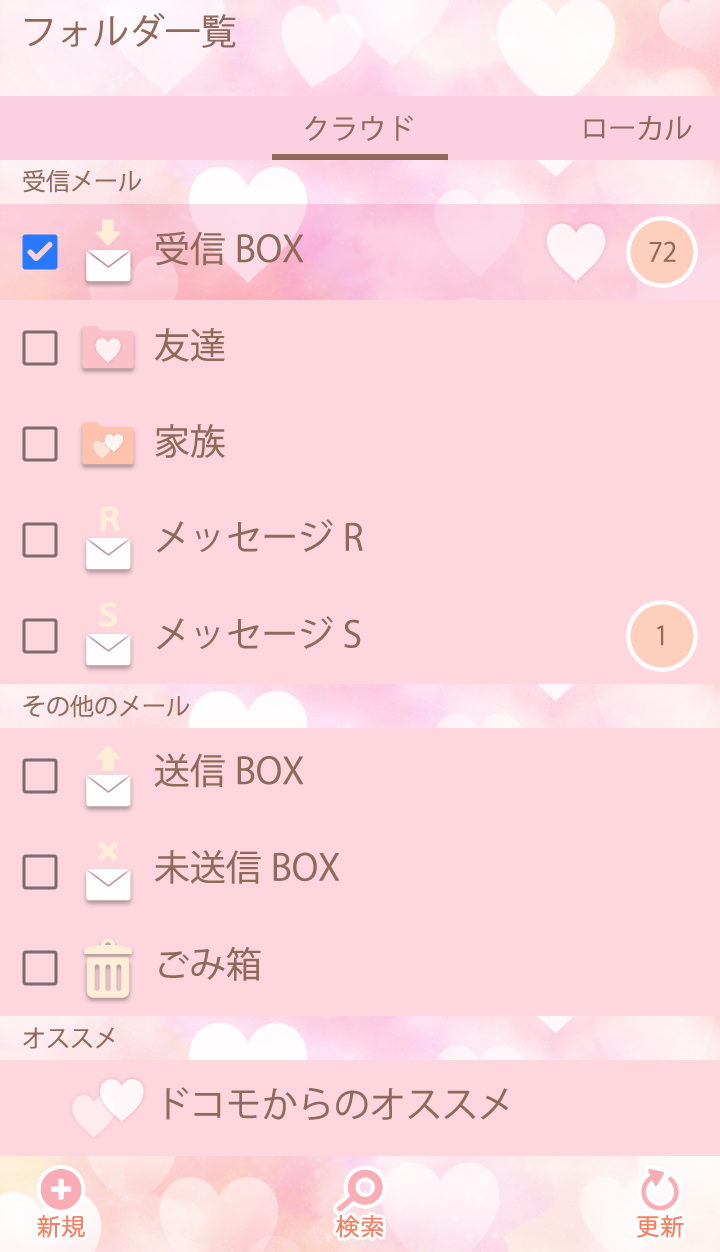Select the 送信 BOX checkbox
This screenshot has height=1252, width=720.
point(40,775)
